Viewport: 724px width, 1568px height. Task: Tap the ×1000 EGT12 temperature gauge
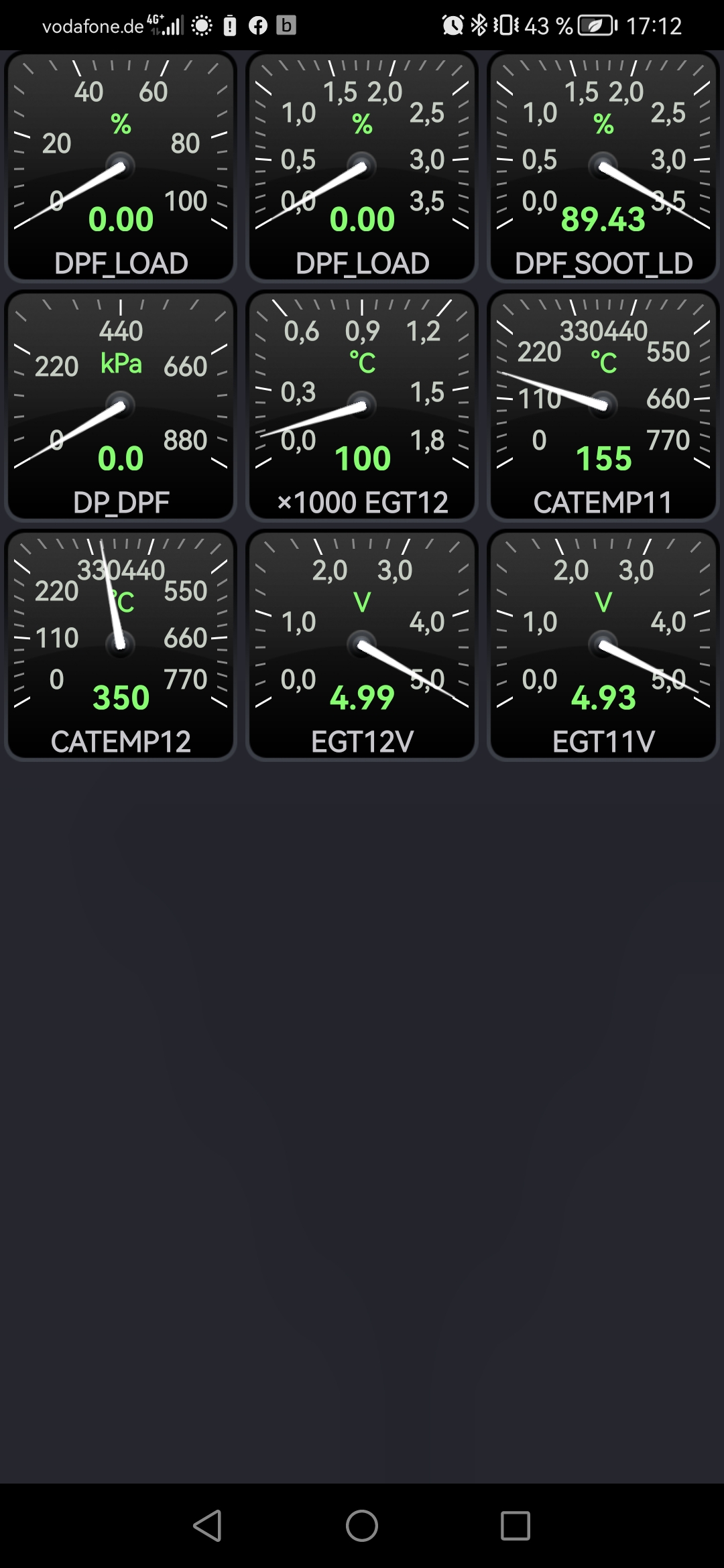[x=362, y=405]
